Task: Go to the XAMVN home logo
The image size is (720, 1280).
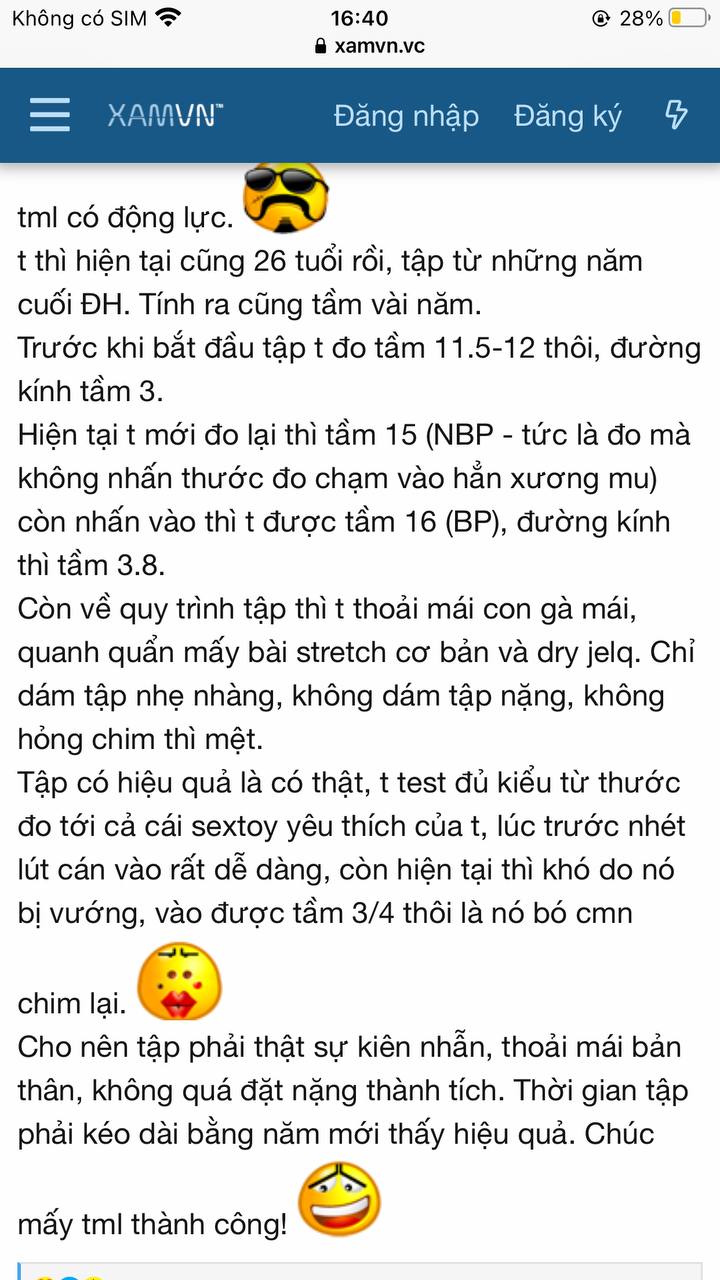Action: (165, 115)
